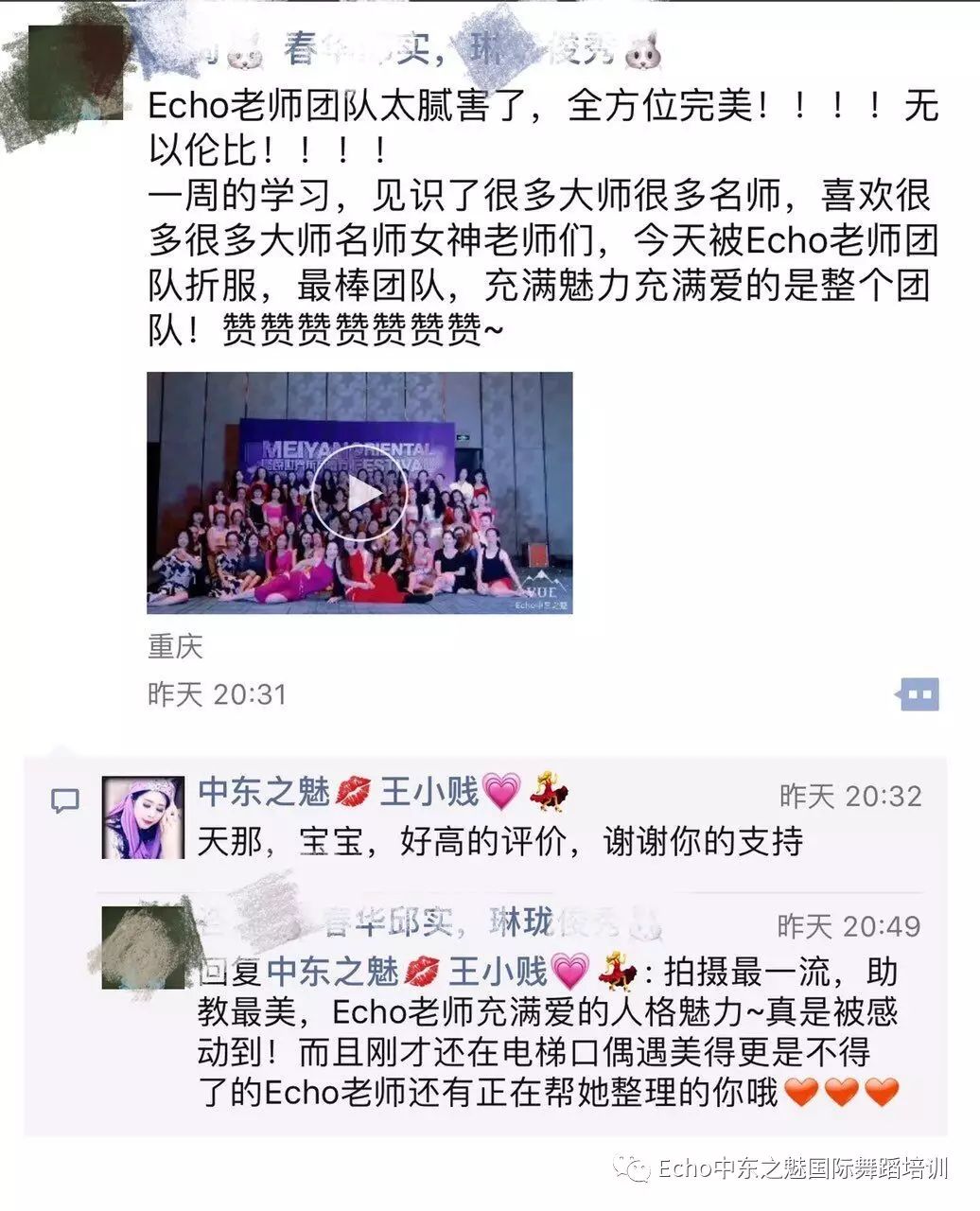The width and height of the screenshot is (980, 1211).
Task: Reply to the comment 天那，宝宝，好高的评价
Action: click(x=499, y=841)
